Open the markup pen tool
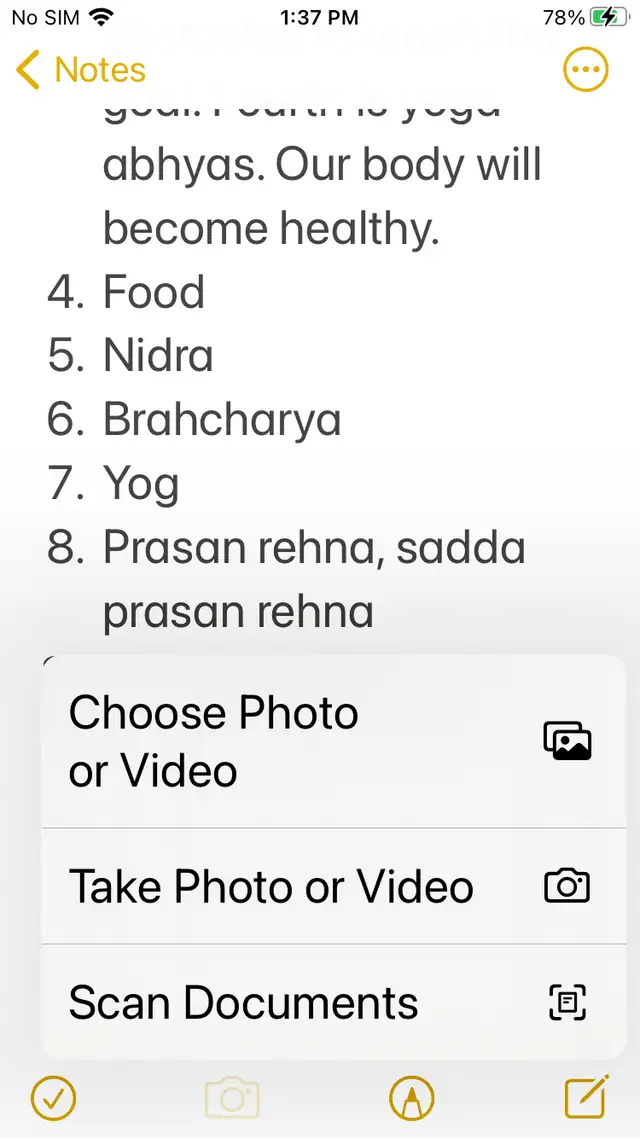This screenshot has height=1138, width=640. coord(412,1097)
